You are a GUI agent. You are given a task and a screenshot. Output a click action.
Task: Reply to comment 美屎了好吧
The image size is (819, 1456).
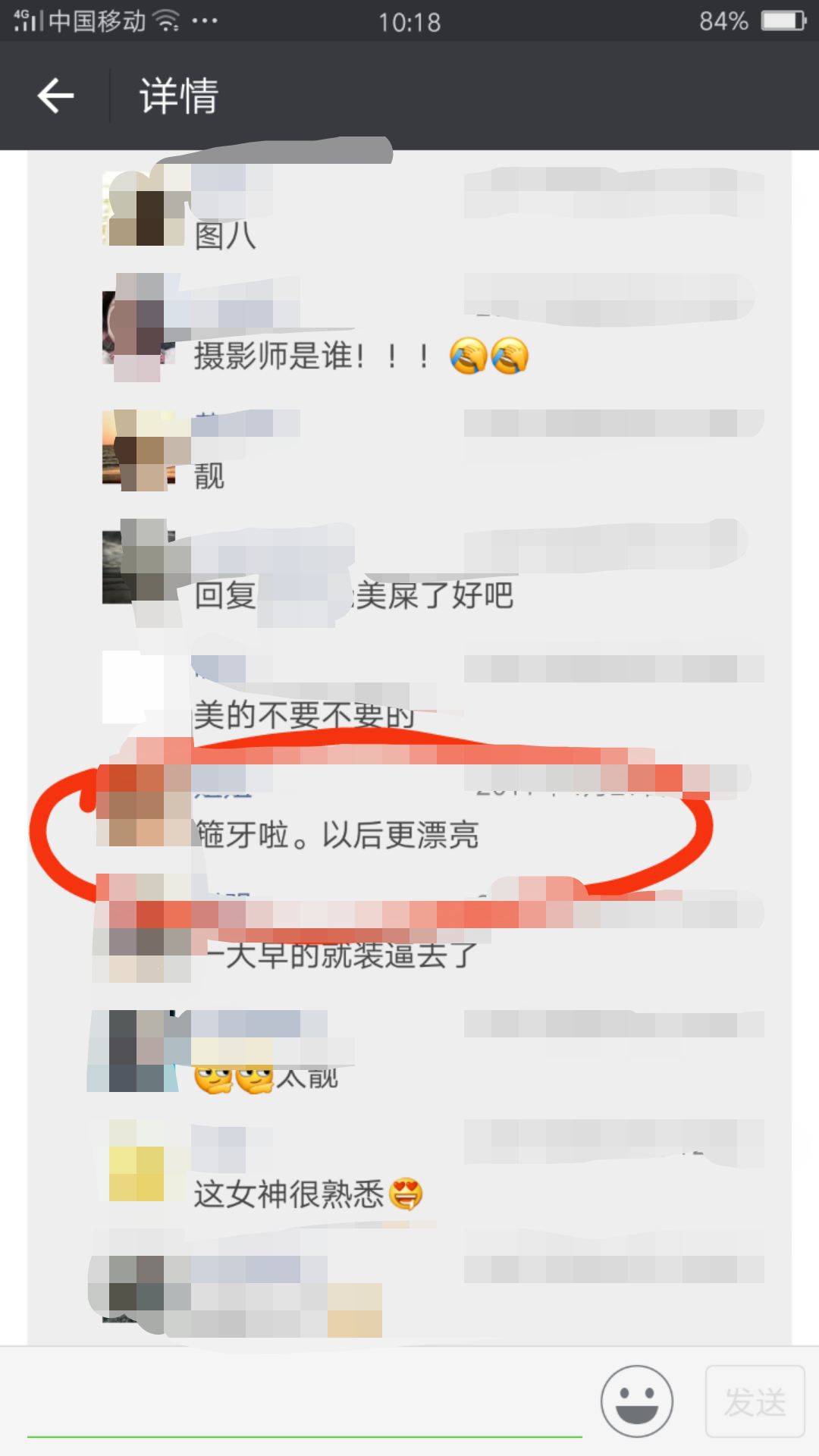[x=434, y=595]
